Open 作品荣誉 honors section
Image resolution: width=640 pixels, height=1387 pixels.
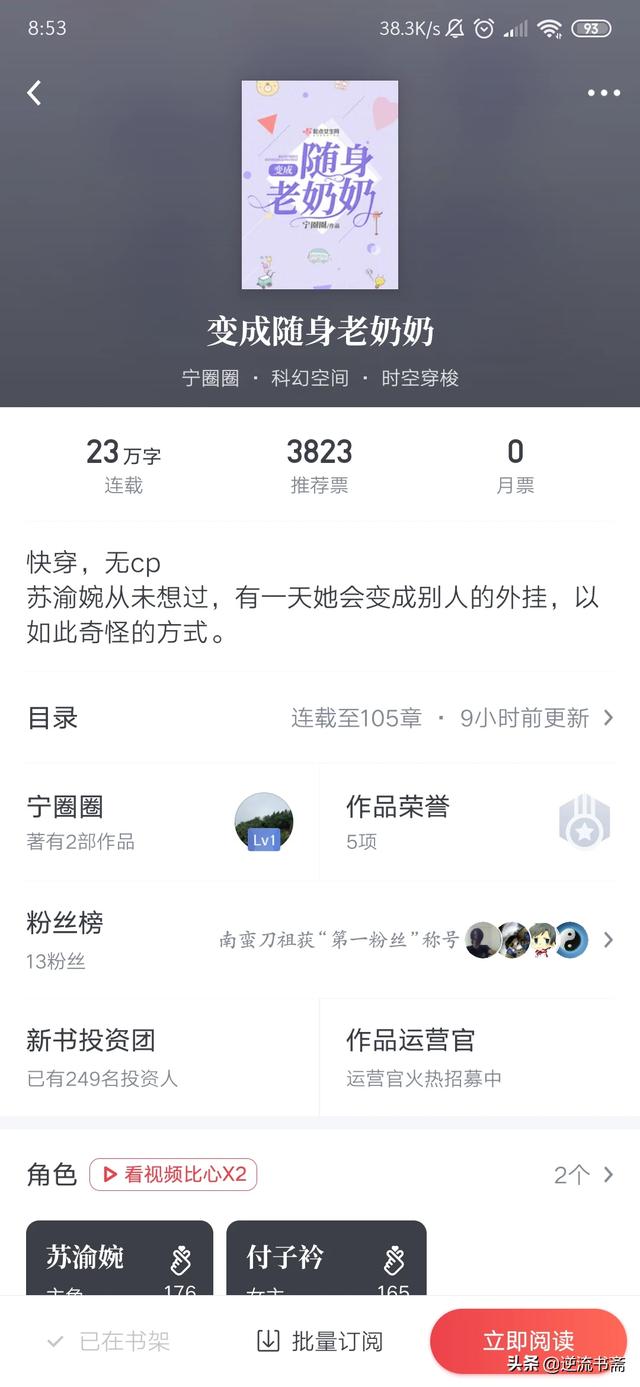pos(478,822)
